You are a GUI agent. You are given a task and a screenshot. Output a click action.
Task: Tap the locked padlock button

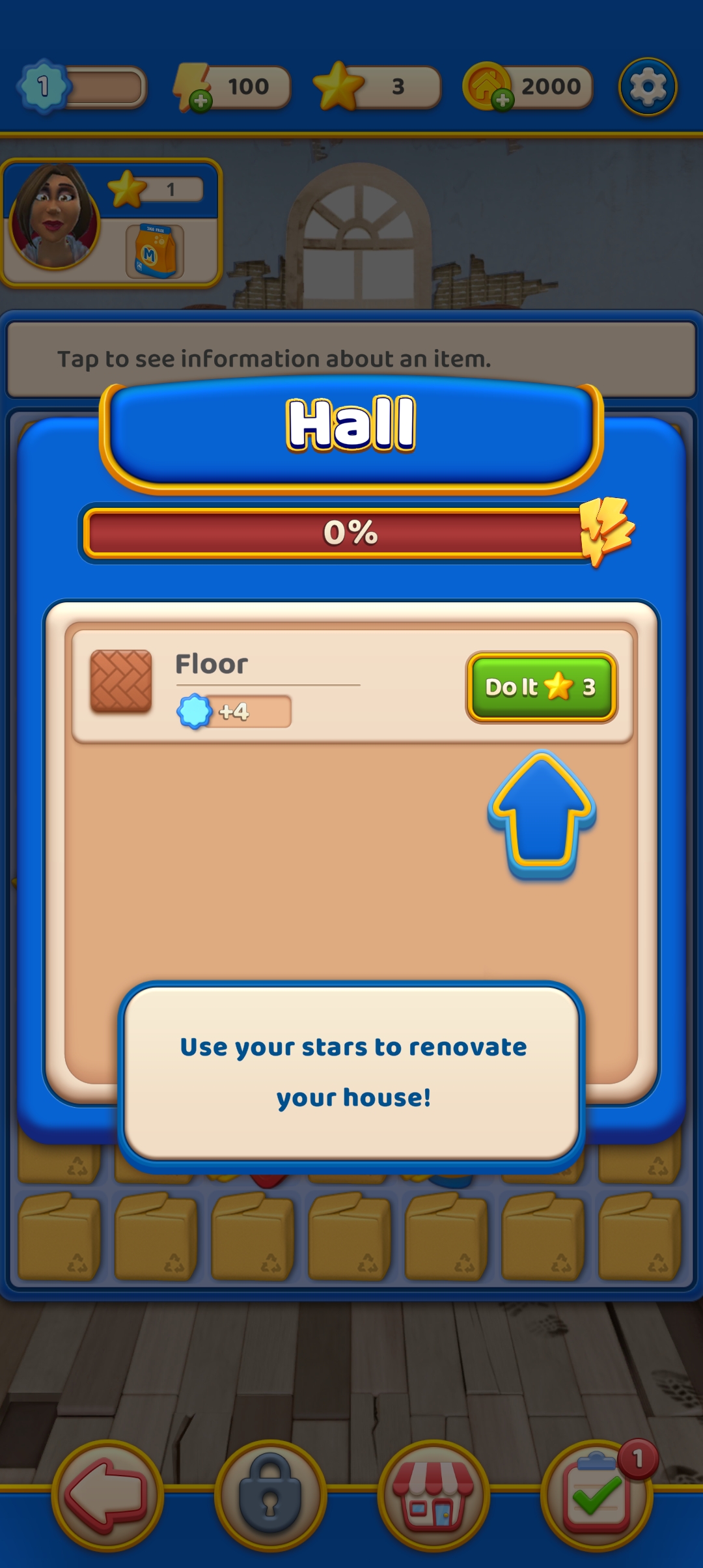pyautogui.click(x=270, y=1495)
